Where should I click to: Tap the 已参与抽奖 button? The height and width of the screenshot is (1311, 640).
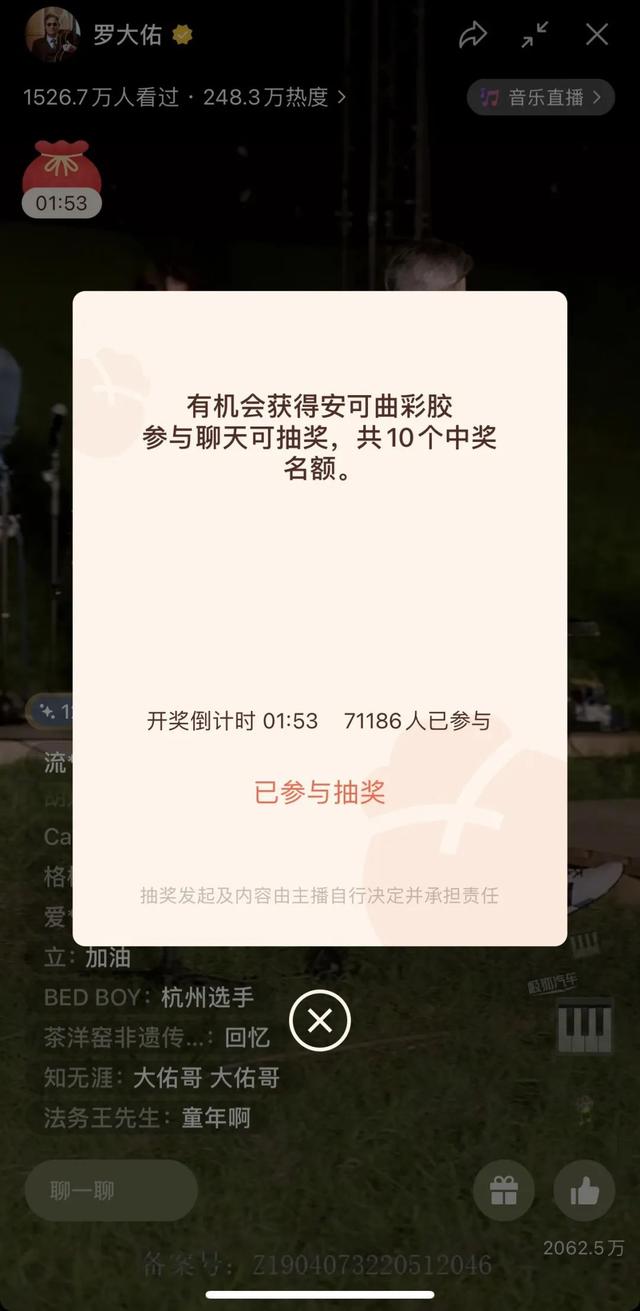click(319, 793)
